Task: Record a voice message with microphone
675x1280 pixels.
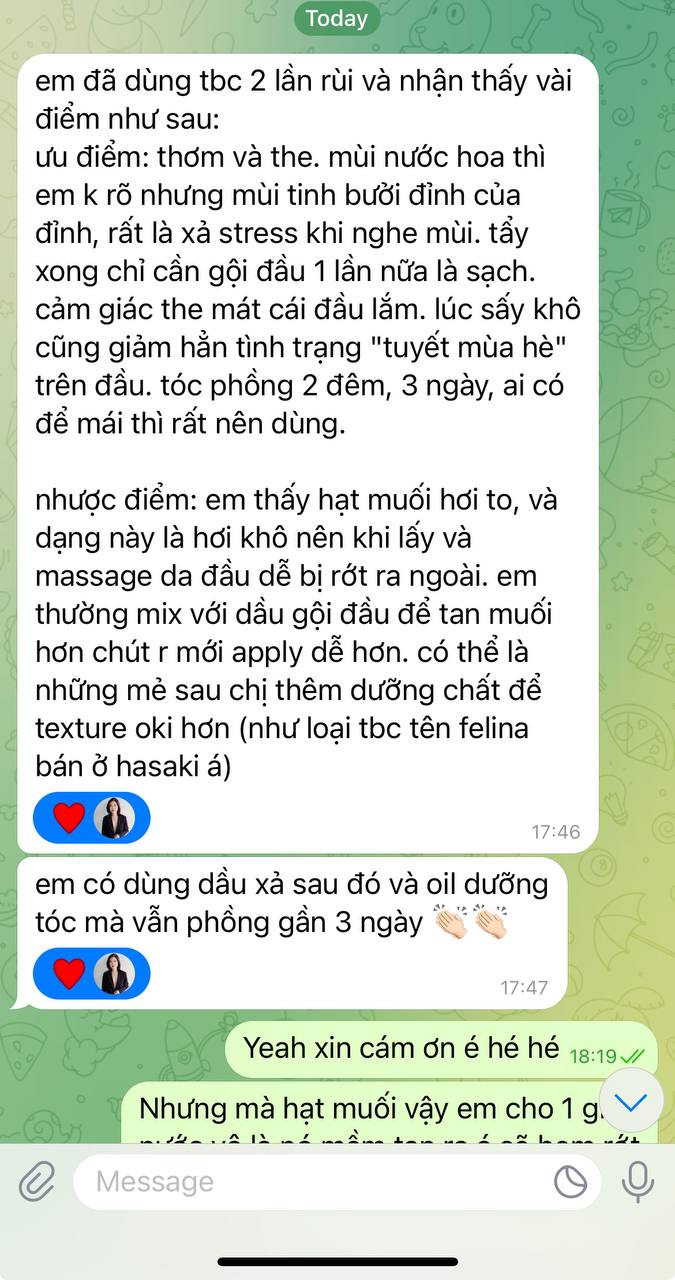Action: (637, 1182)
